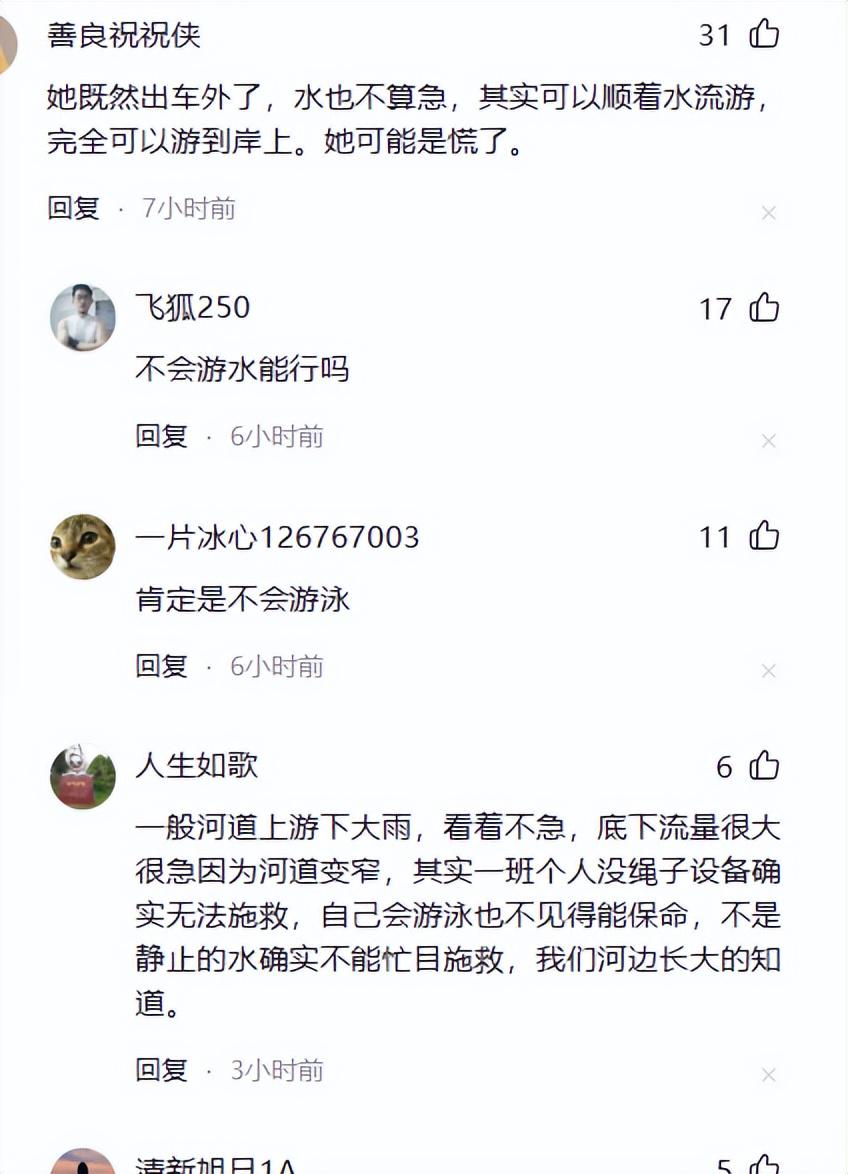The image size is (848, 1174).
Task: Dismiss the comment from 飞狐250
Action: [768, 441]
